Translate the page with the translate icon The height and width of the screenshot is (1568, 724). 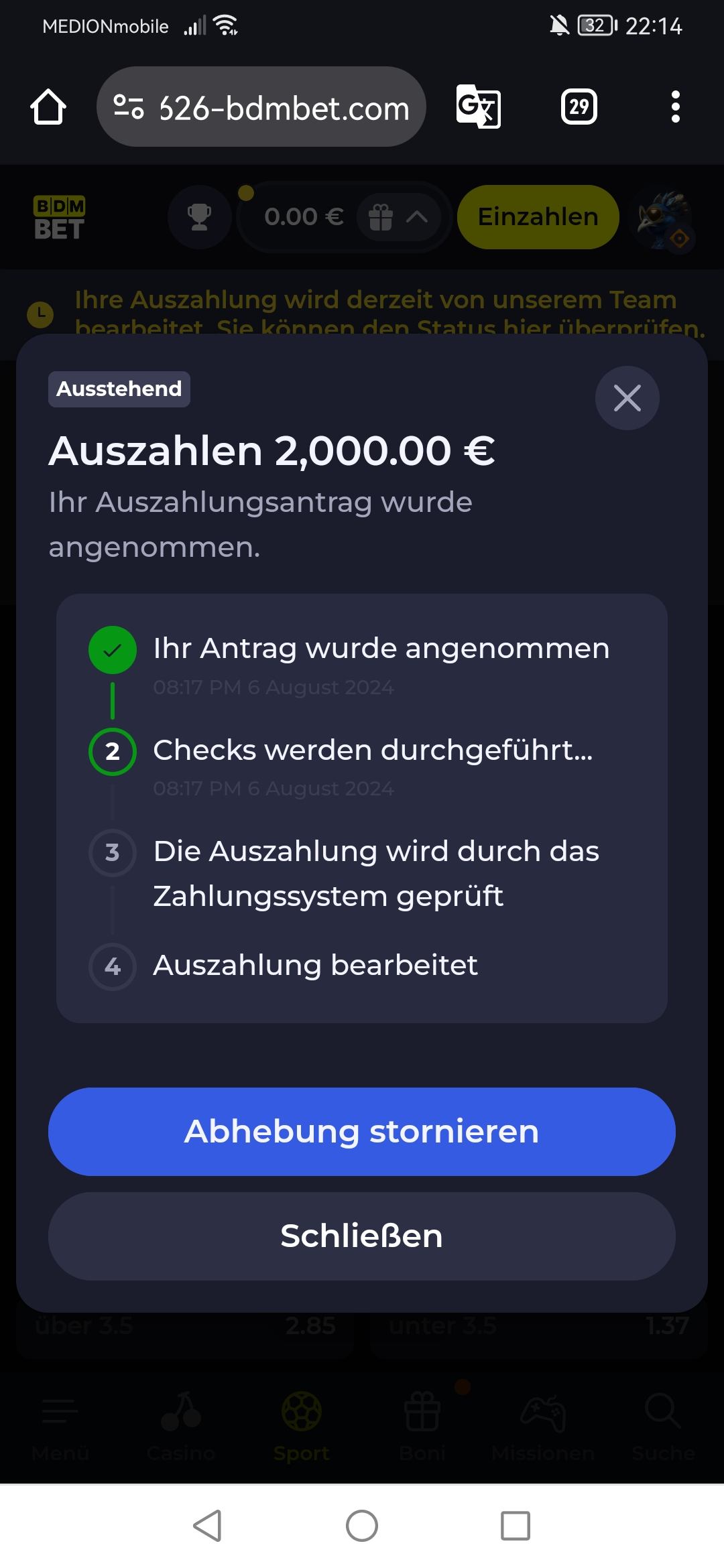(x=478, y=107)
